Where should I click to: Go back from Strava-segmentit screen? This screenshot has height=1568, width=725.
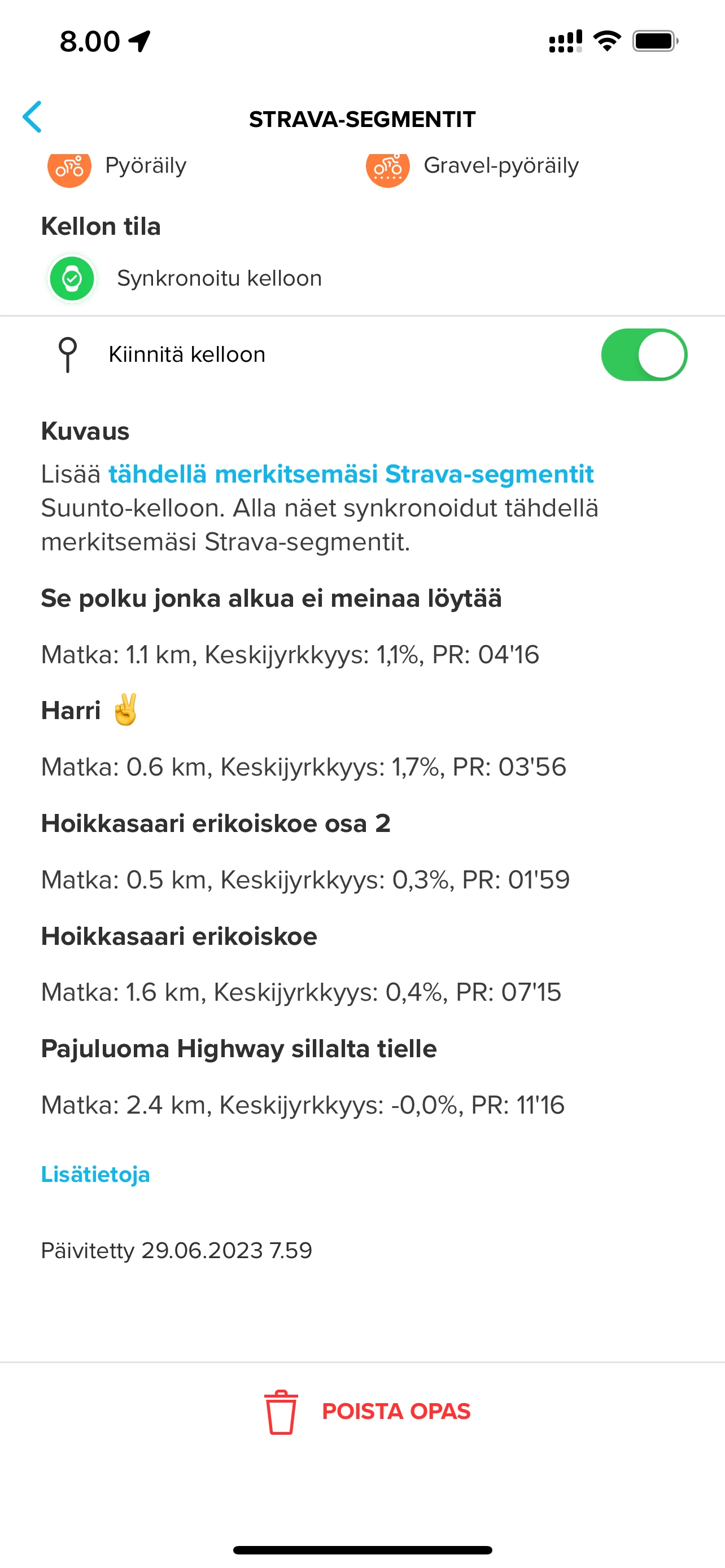[x=32, y=117]
